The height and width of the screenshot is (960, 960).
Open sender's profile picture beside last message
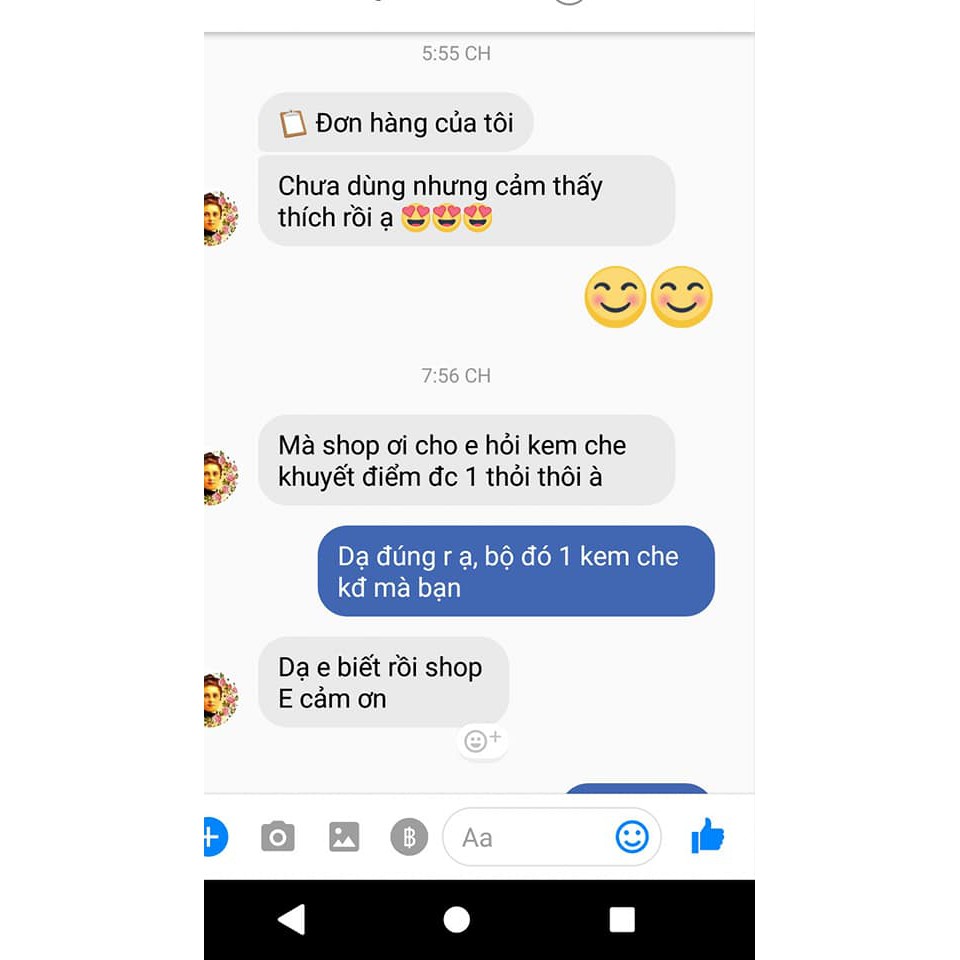[x=218, y=699]
